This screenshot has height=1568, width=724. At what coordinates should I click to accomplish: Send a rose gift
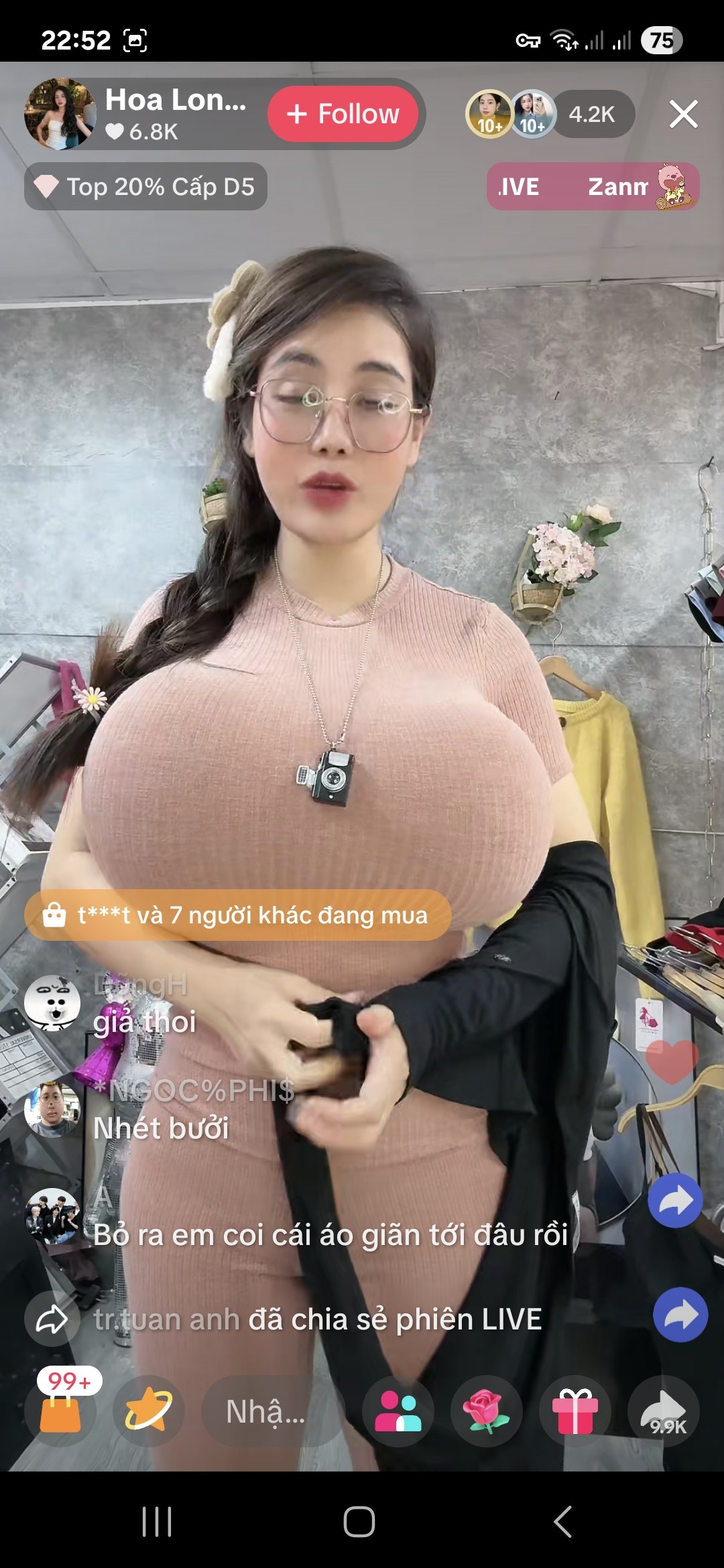[x=486, y=1411]
